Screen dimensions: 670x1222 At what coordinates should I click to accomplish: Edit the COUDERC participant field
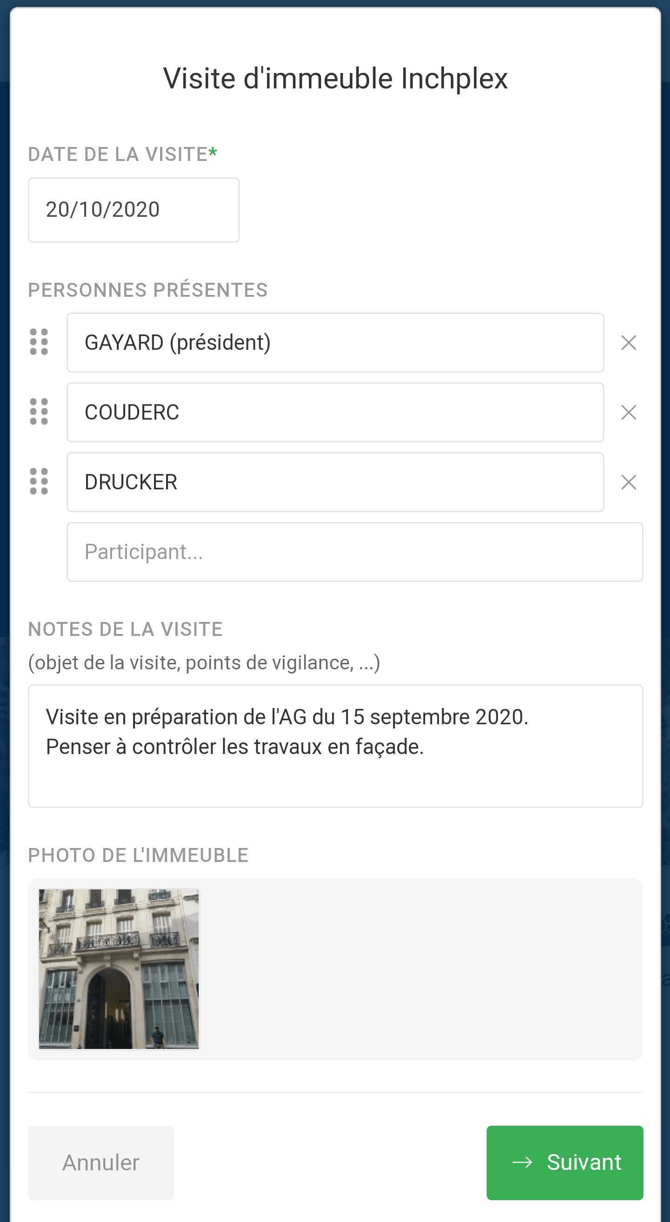tap(335, 412)
